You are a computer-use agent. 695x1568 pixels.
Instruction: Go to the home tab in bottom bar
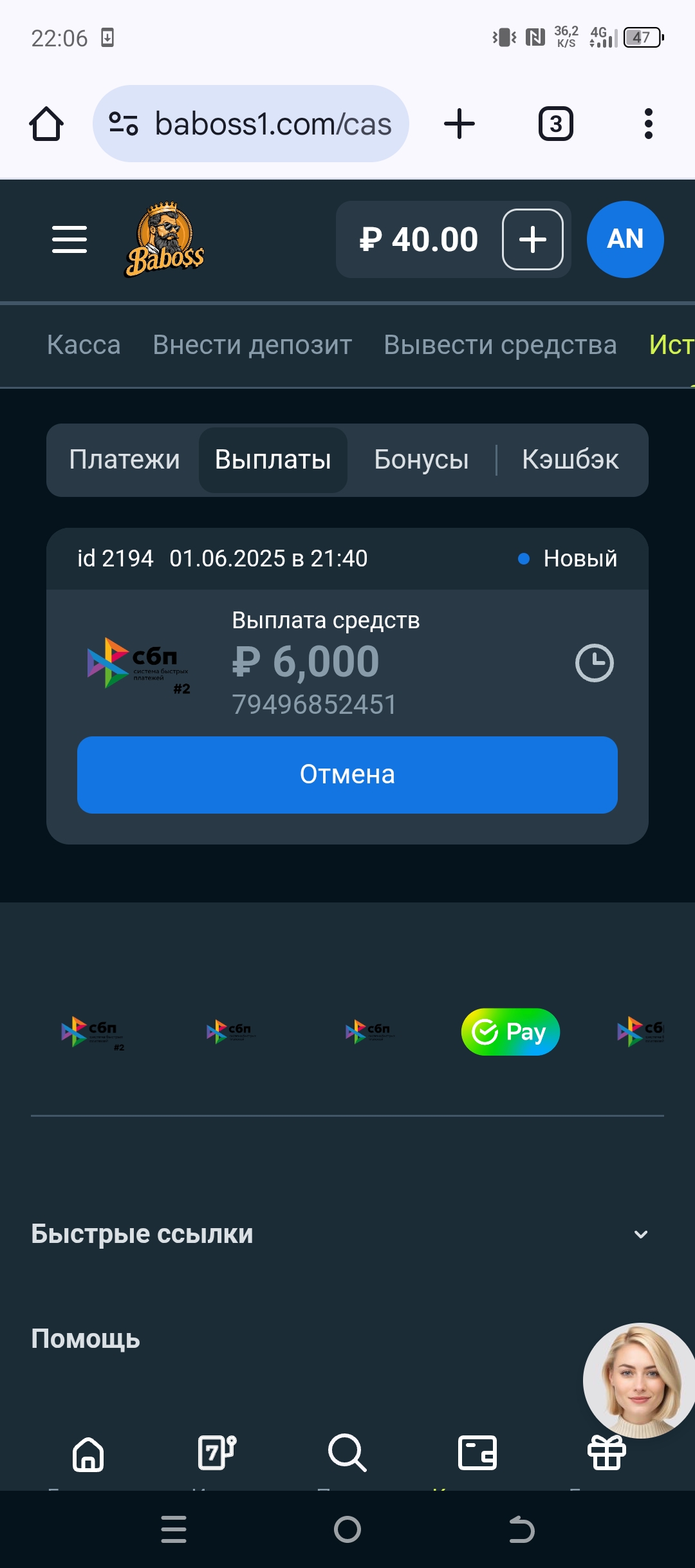pos(88,1453)
